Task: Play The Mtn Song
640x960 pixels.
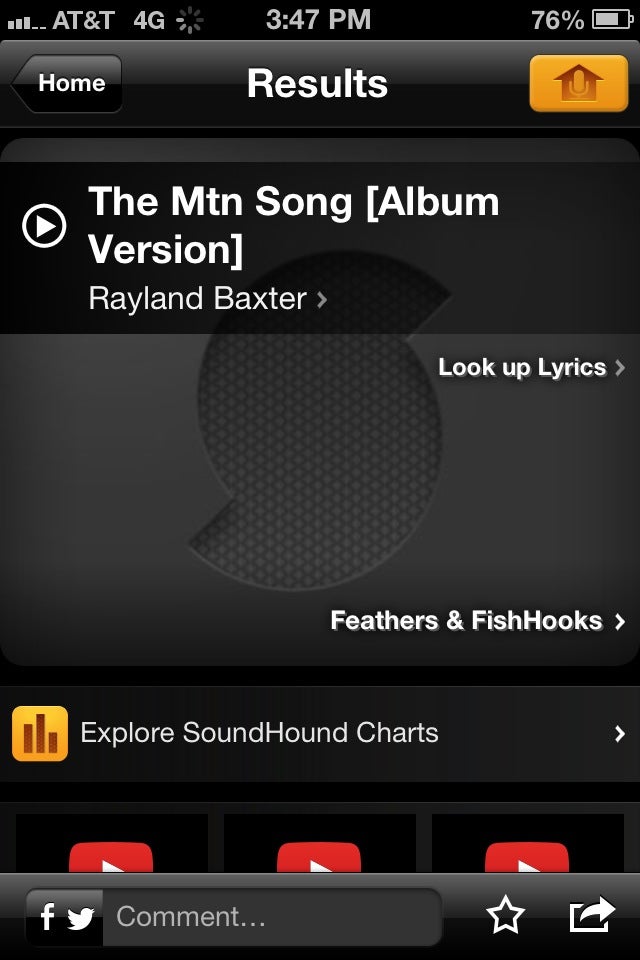Action: point(44,226)
